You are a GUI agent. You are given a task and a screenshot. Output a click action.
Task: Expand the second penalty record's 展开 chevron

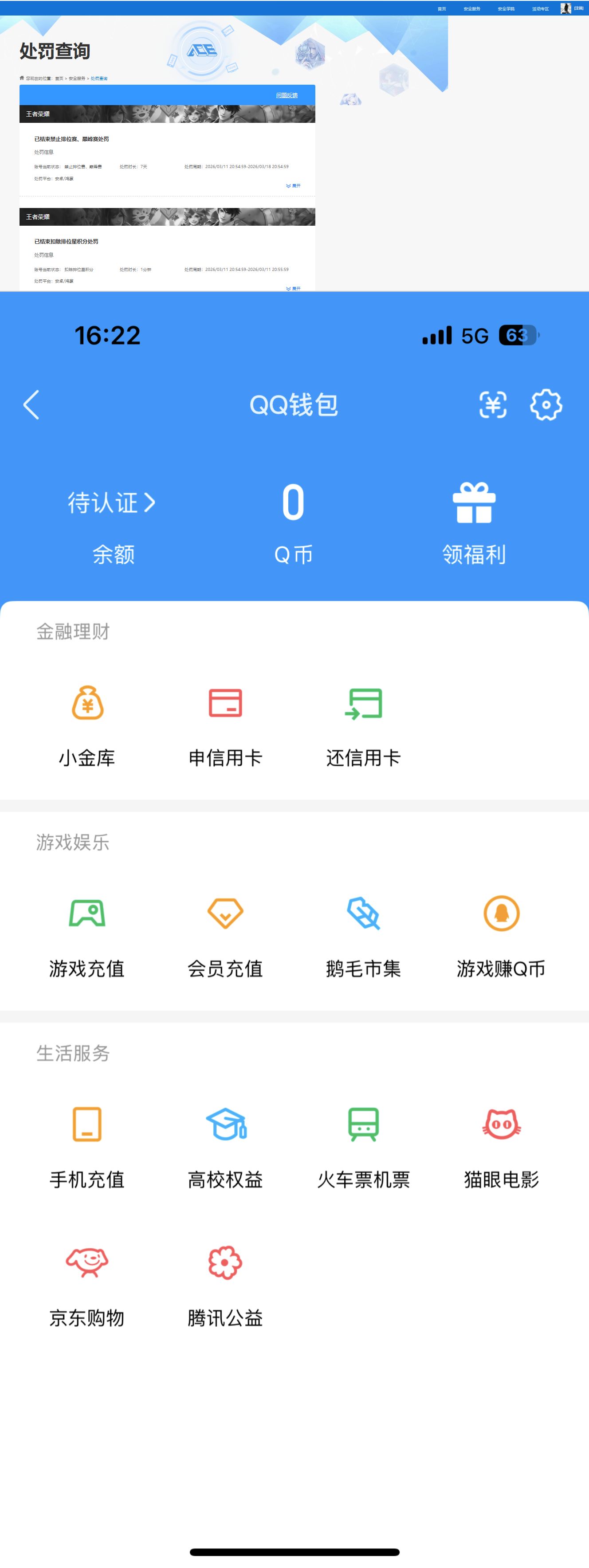pyautogui.click(x=294, y=289)
